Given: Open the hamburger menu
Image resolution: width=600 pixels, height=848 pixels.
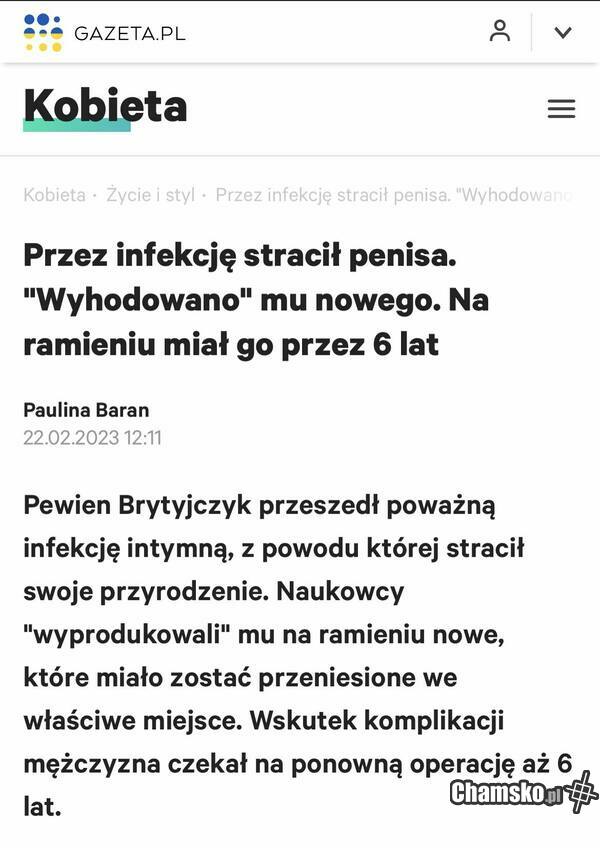Looking at the screenshot, I should (x=561, y=108).
